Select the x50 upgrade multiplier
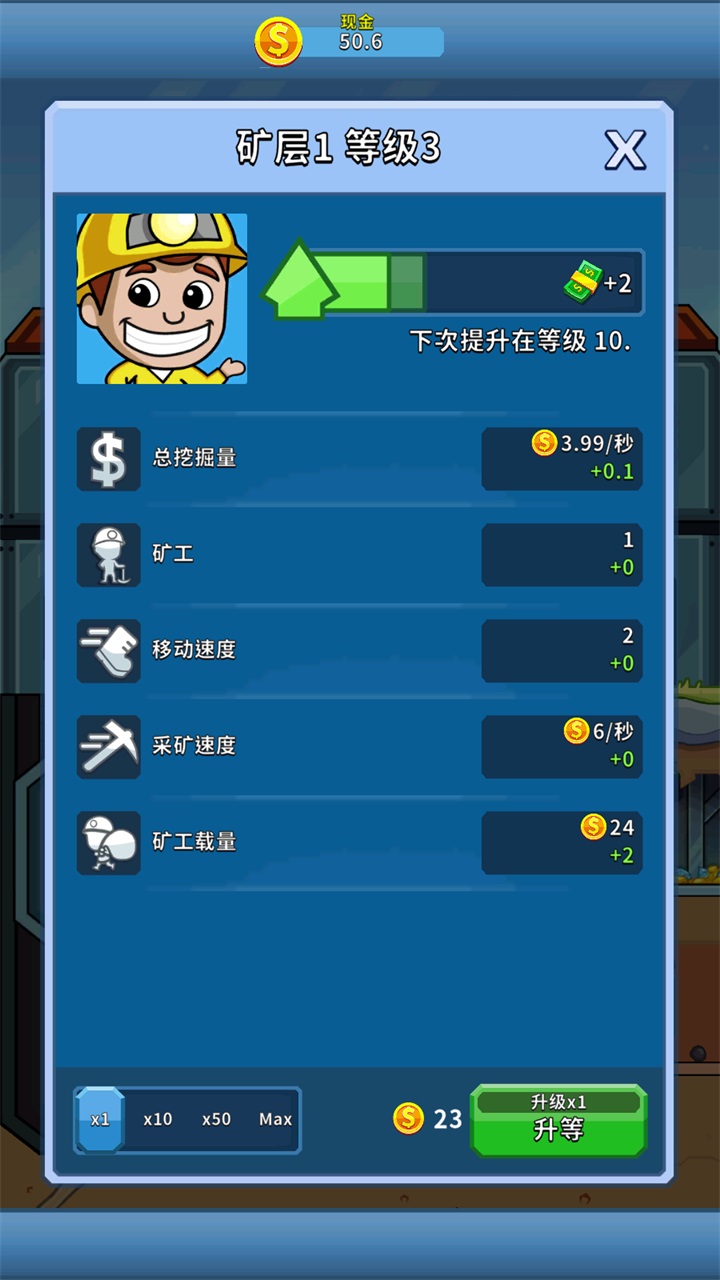 [x=216, y=1120]
